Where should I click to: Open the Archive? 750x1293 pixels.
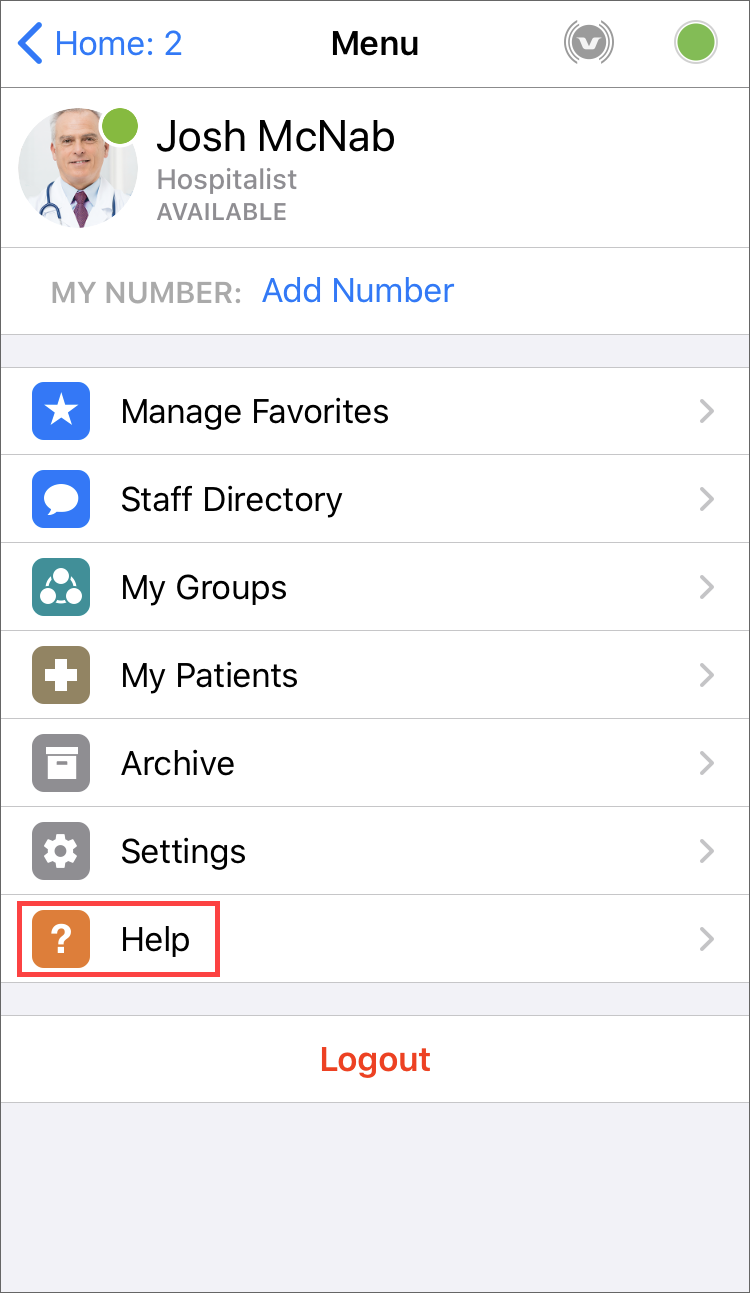pyautogui.click(x=374, y=763)
